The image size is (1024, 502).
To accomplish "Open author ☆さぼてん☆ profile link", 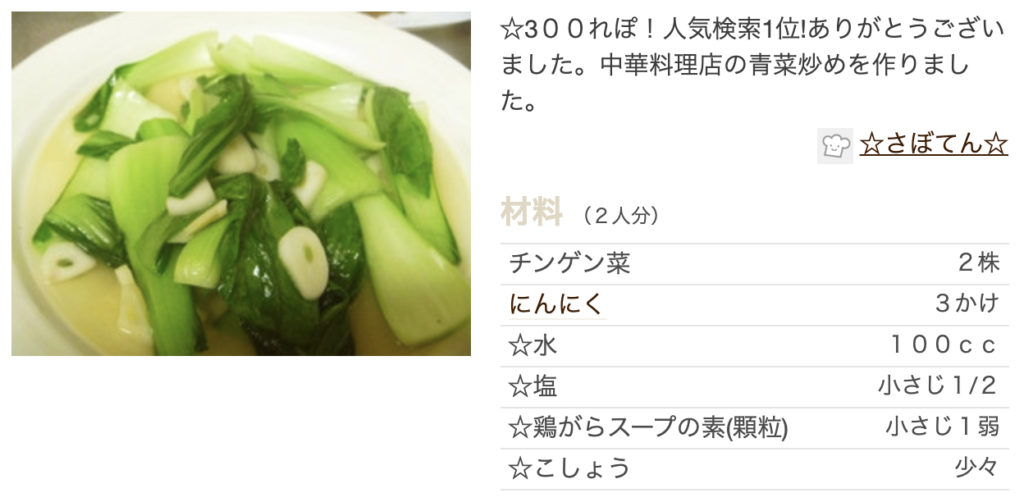I will (932, 145).
